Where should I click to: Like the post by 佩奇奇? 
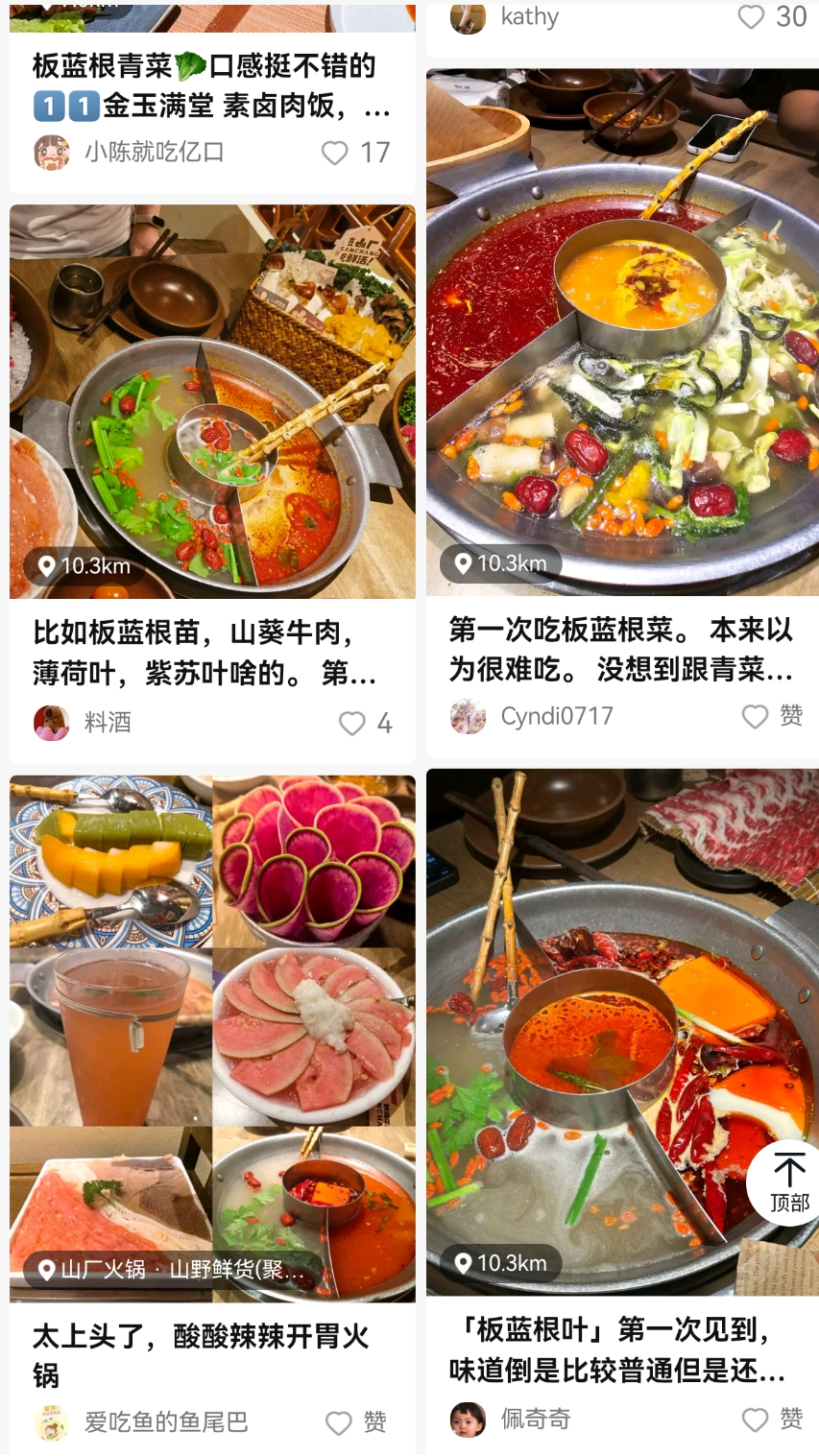757,1419
